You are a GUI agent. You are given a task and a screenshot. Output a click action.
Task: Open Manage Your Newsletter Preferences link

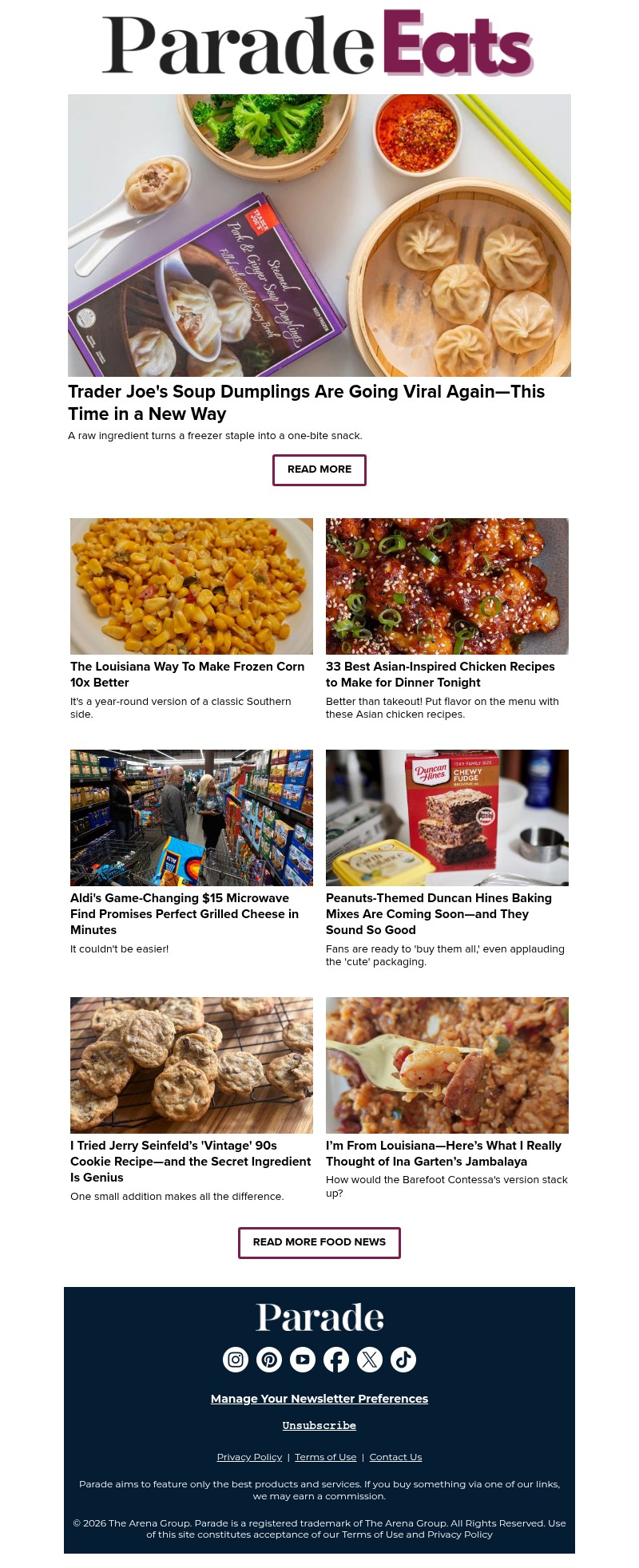point(319,1399)
